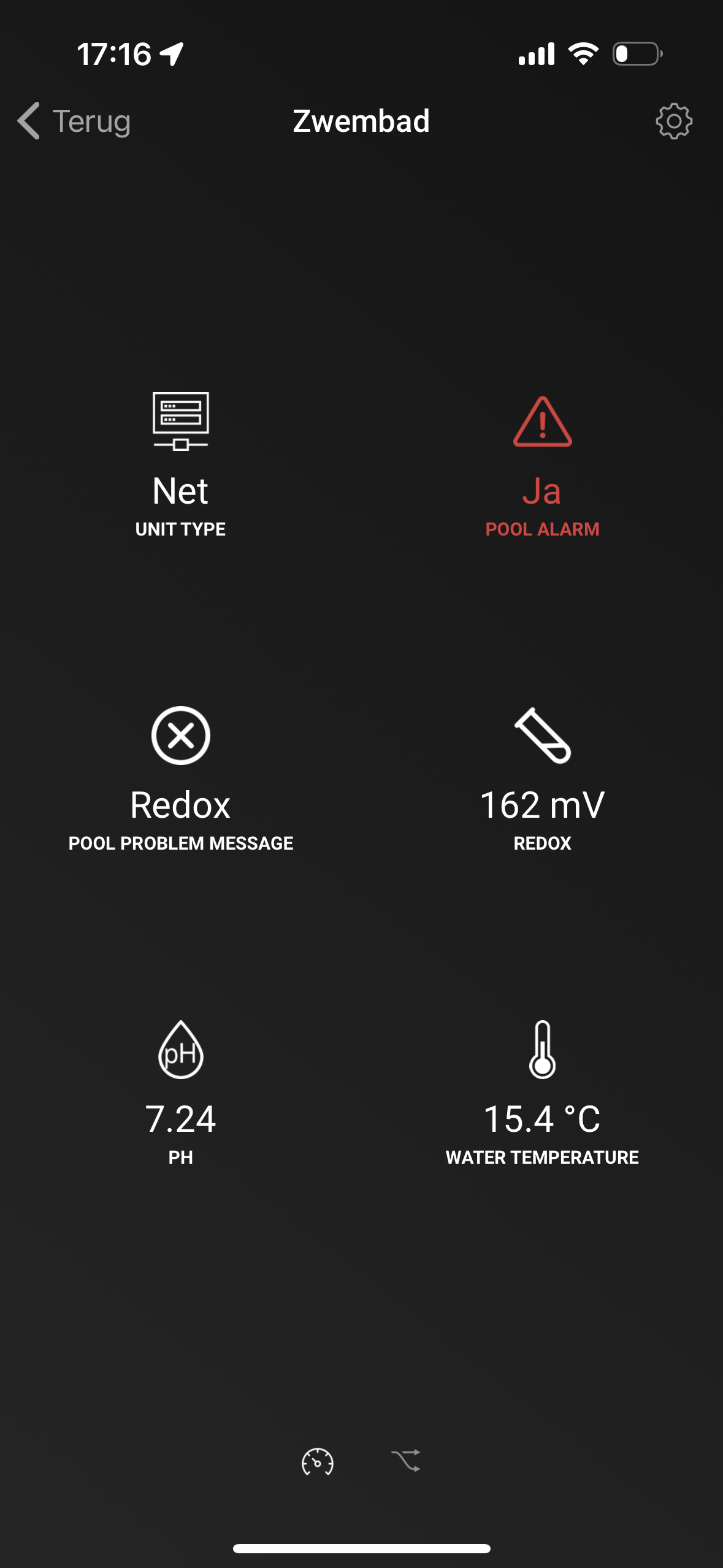This screenshot has width=723, height=1568.
Task: Open the Pool Alarm tile
Action: coord(542,465)
